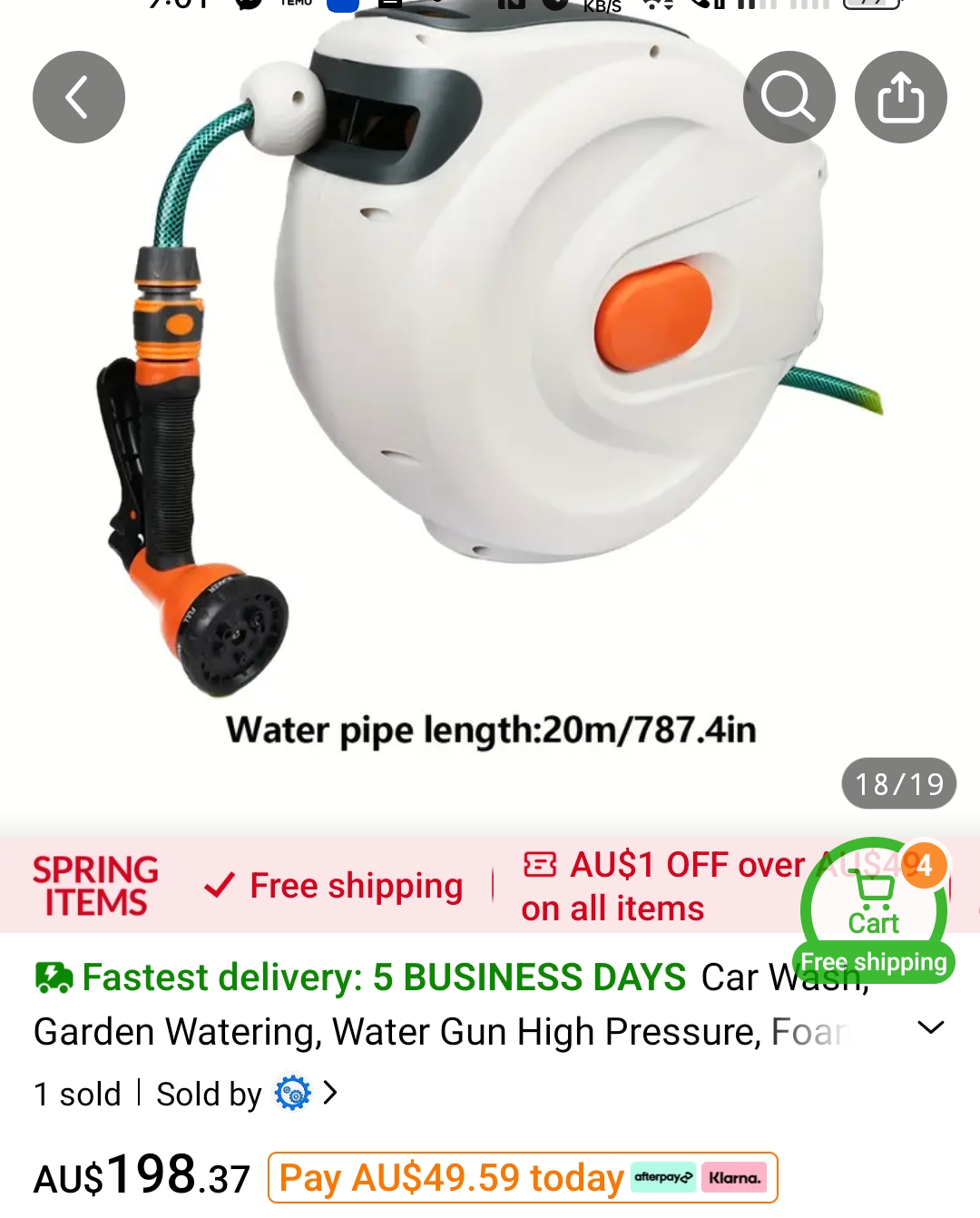Expand the product title chevron
The height and width of the screenshot is (1218, 980).
[x=931, y=1027]
